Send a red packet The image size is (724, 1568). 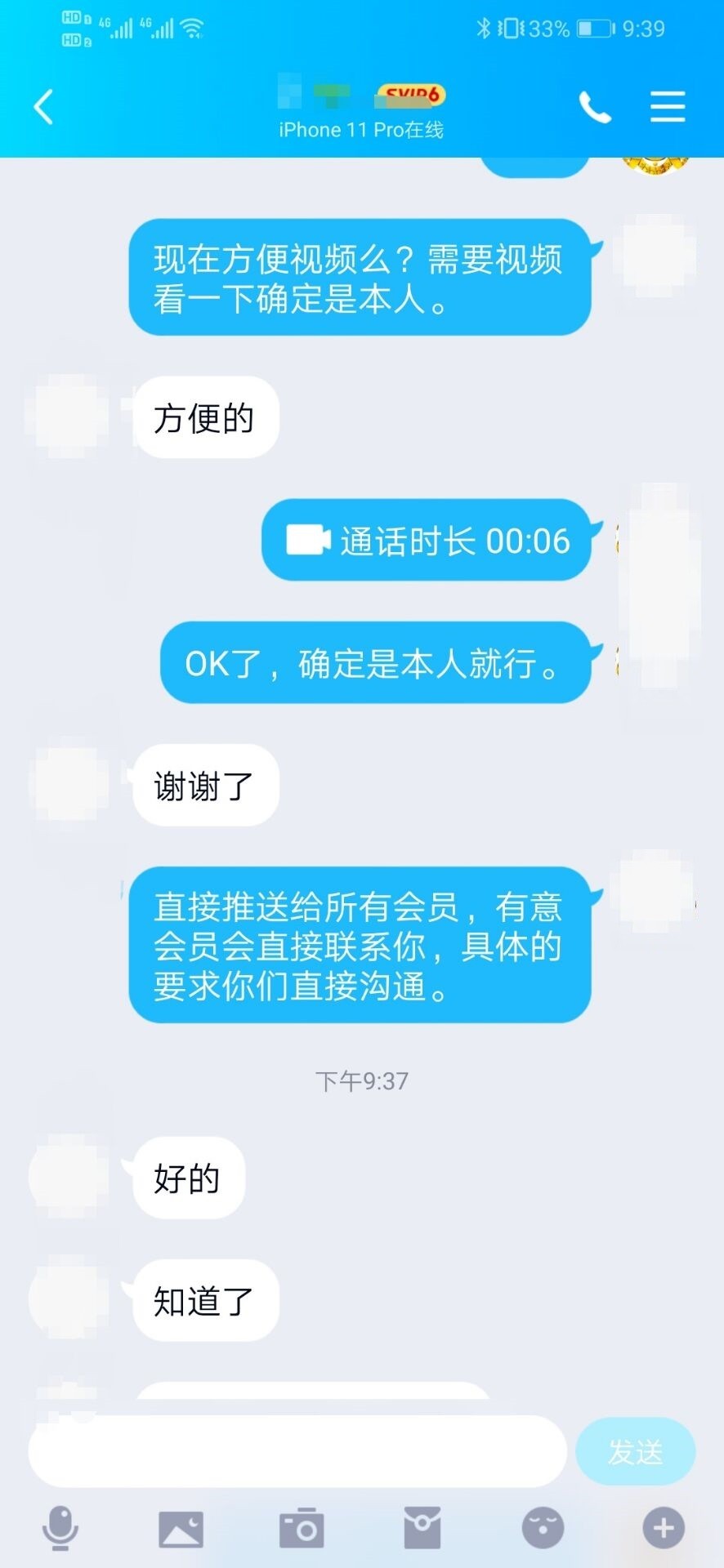(422, 1528)
